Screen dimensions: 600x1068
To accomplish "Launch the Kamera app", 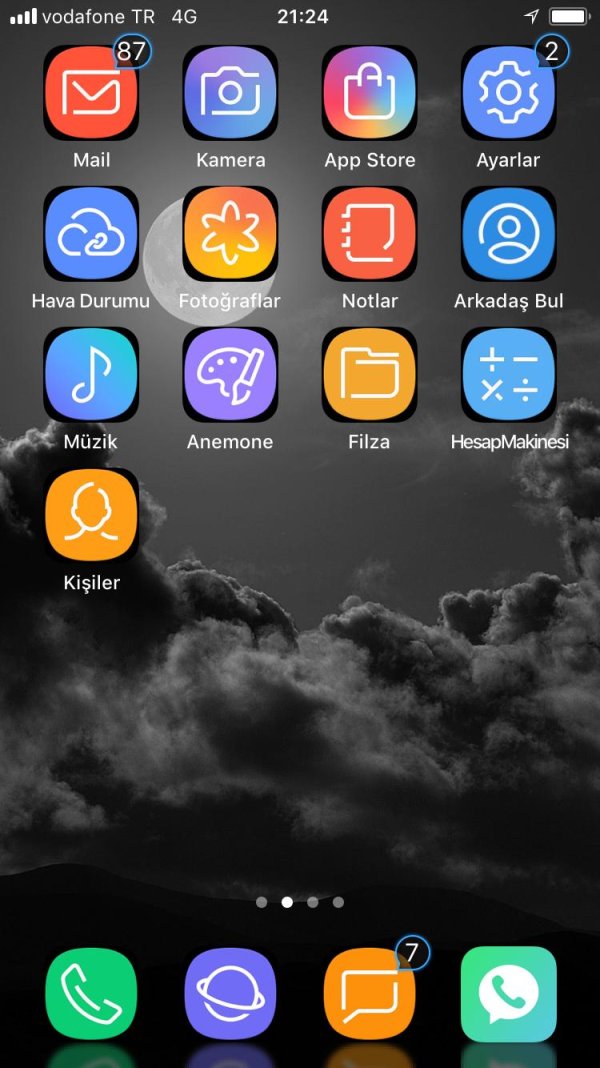I will (230, 93).
